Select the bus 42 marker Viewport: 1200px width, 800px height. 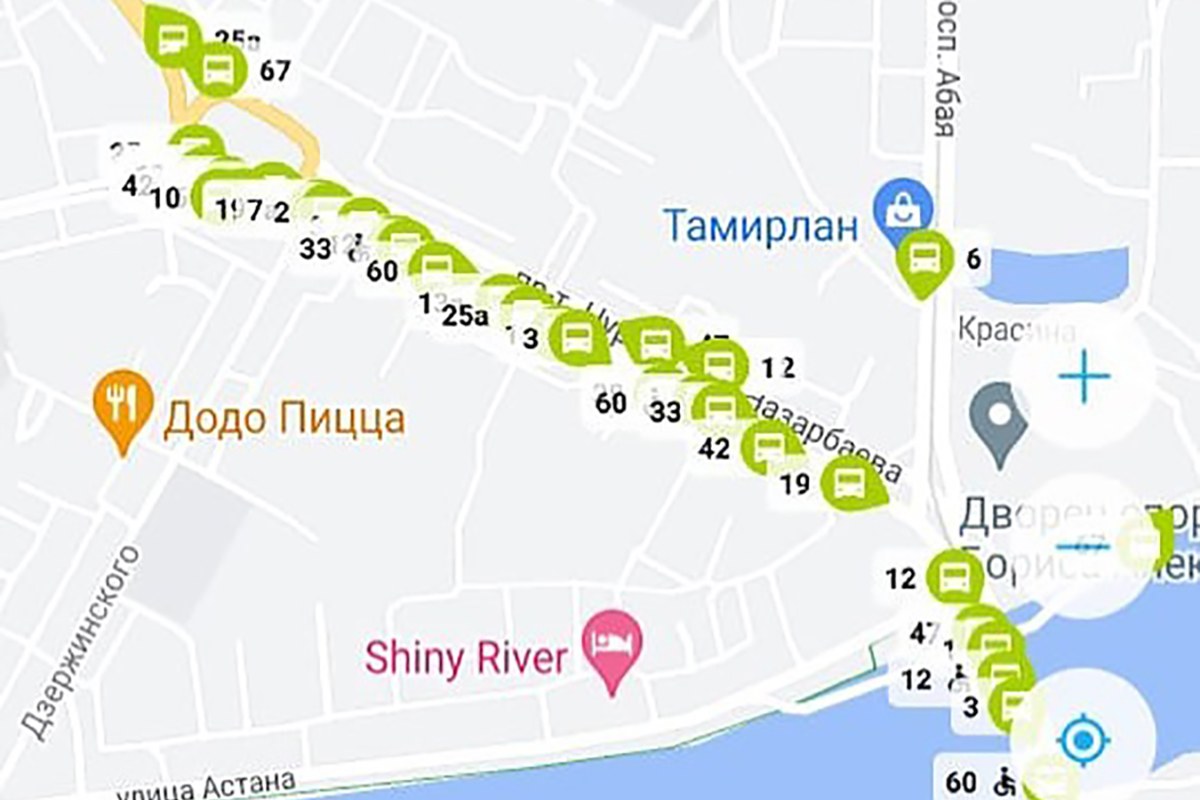tap(768, 446)
